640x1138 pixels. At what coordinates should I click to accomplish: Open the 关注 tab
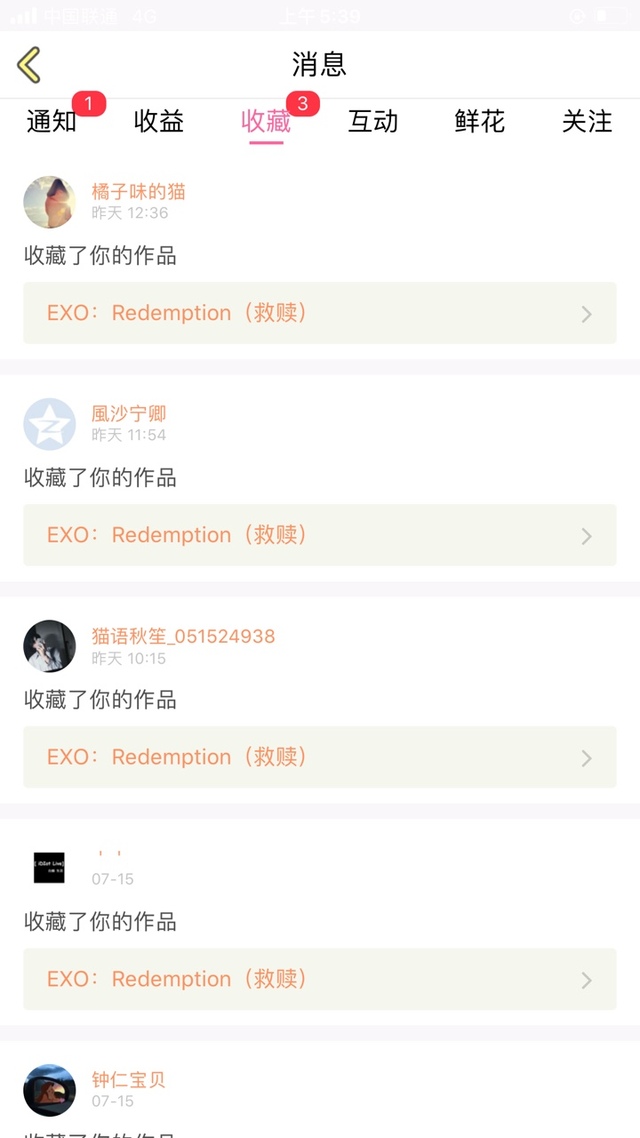(x=587, y=121)
